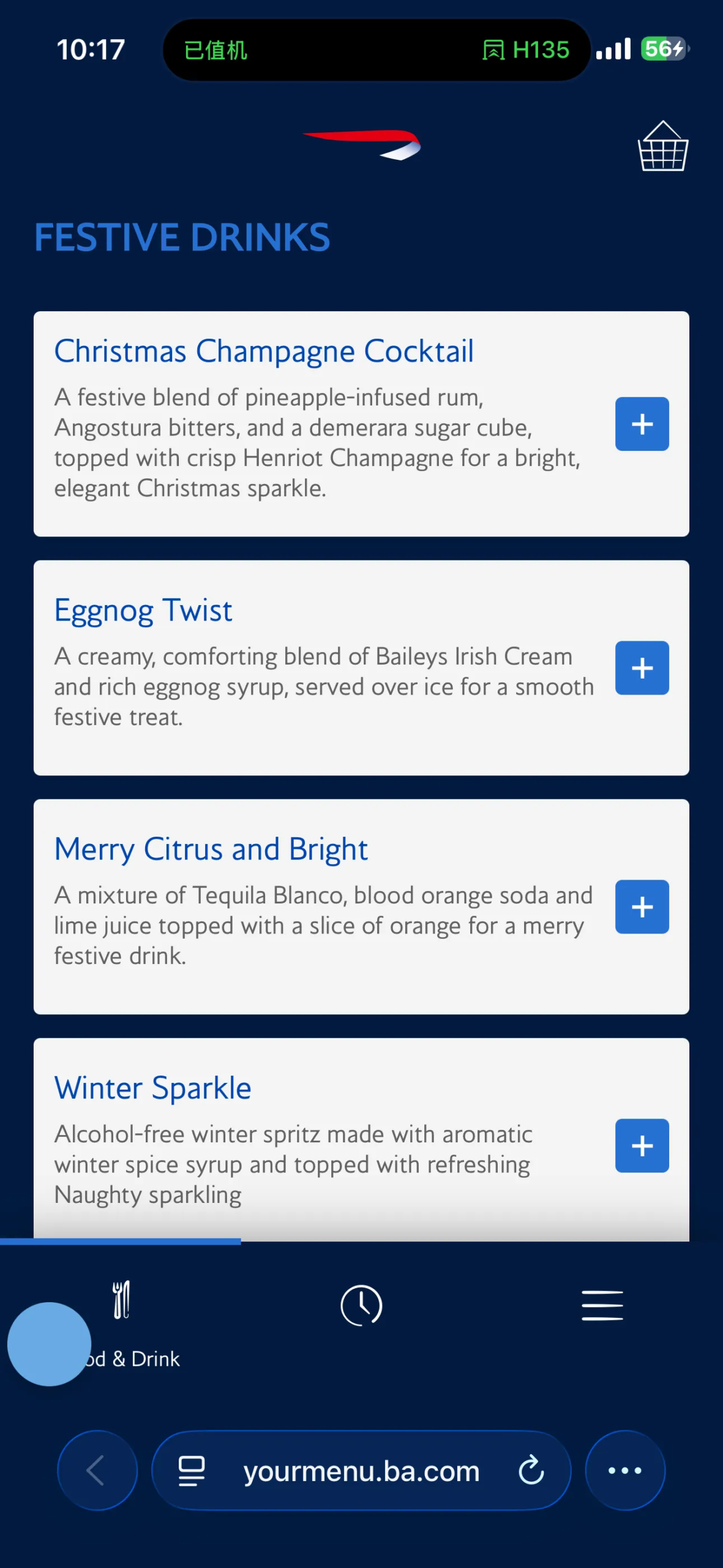Switch to the Food & Drink tab
The width and height of the screenshot is (723, 1568).
pyautogui.click(x=122, y=1317)
